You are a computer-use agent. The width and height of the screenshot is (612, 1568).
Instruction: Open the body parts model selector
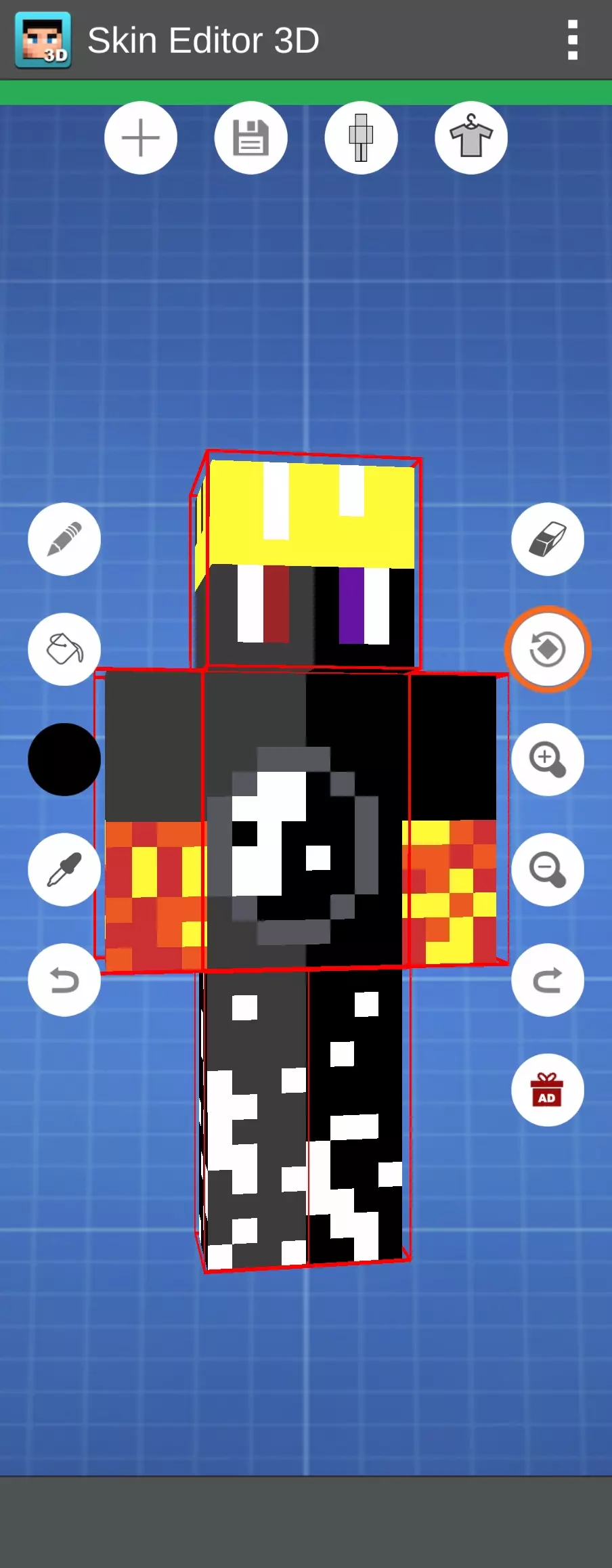coord(361,138)
